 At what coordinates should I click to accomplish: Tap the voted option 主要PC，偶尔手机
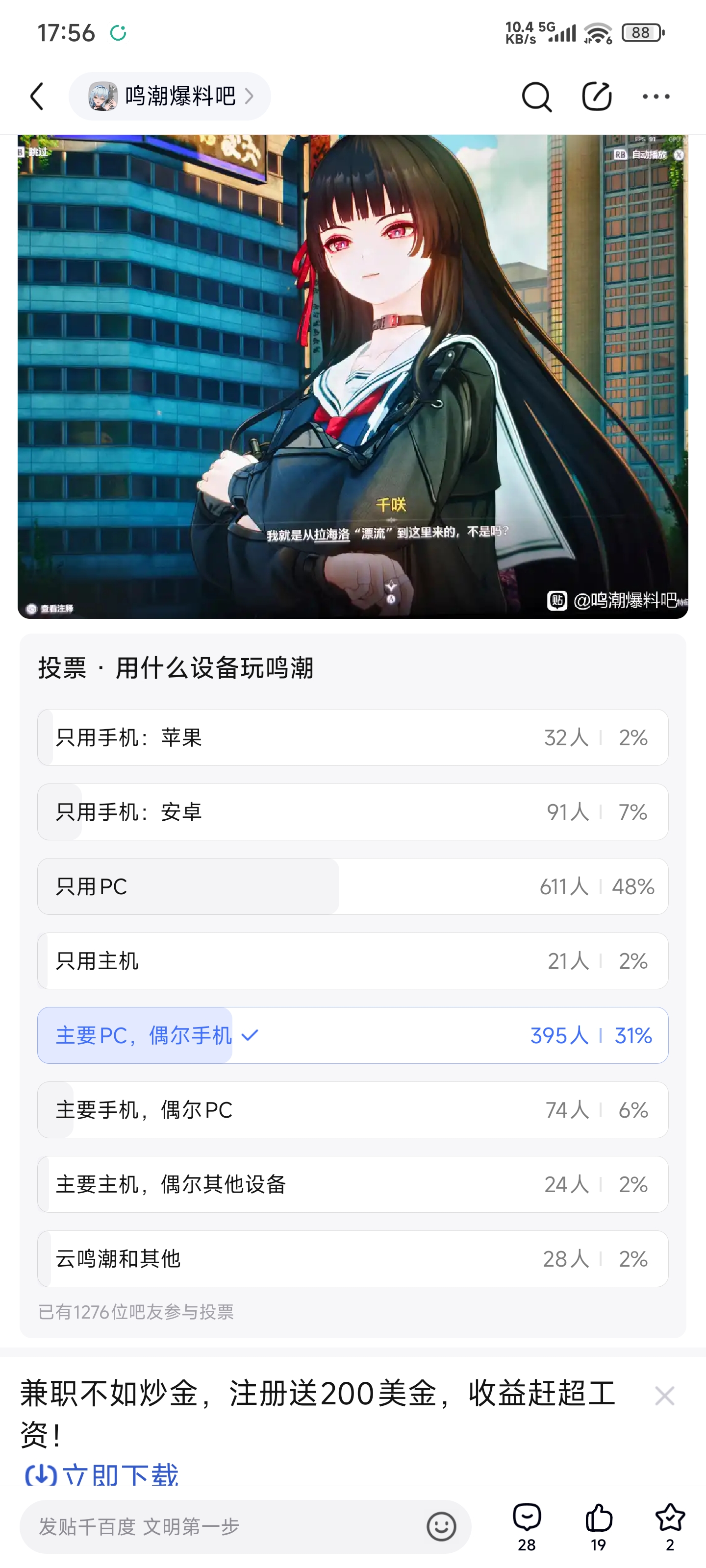point(353,1035)
